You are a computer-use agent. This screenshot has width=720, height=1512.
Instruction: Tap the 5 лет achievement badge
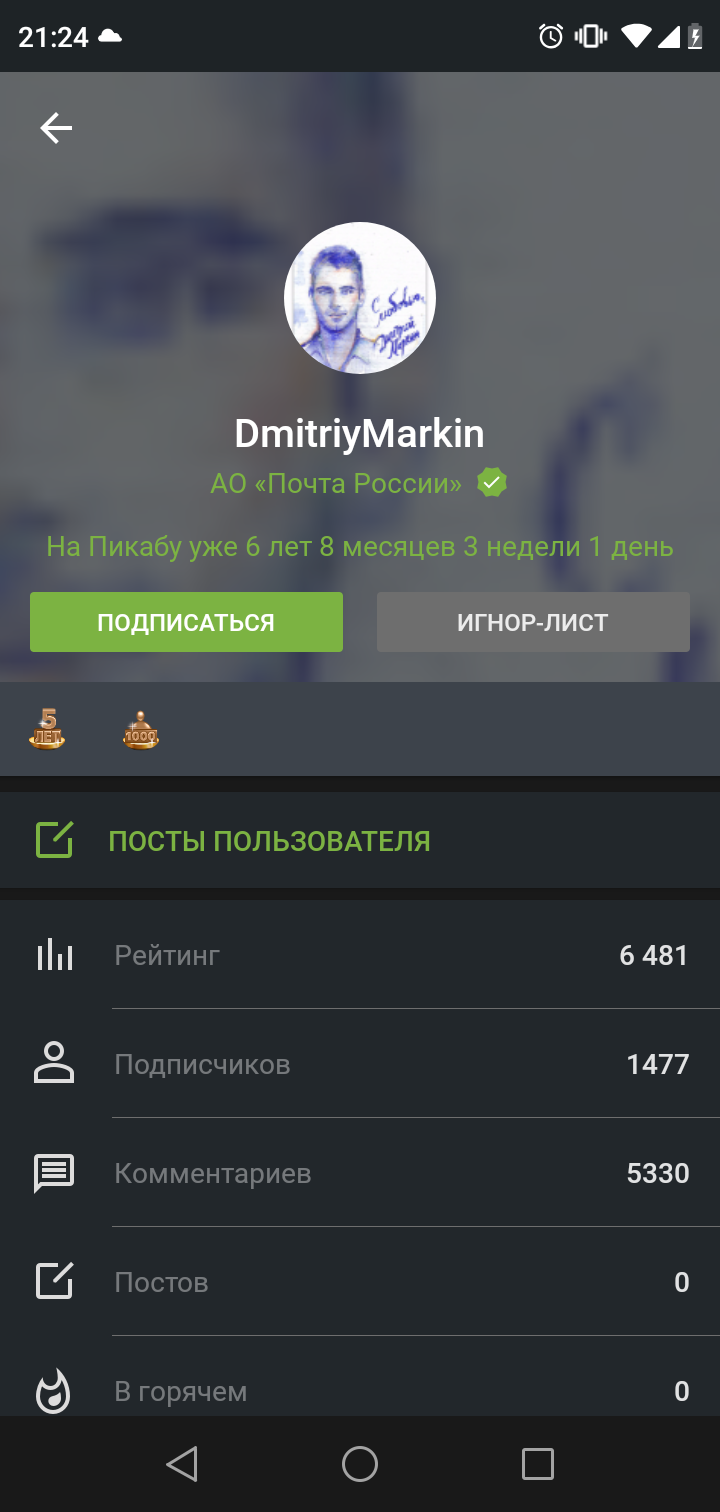[x=47, y=729]
